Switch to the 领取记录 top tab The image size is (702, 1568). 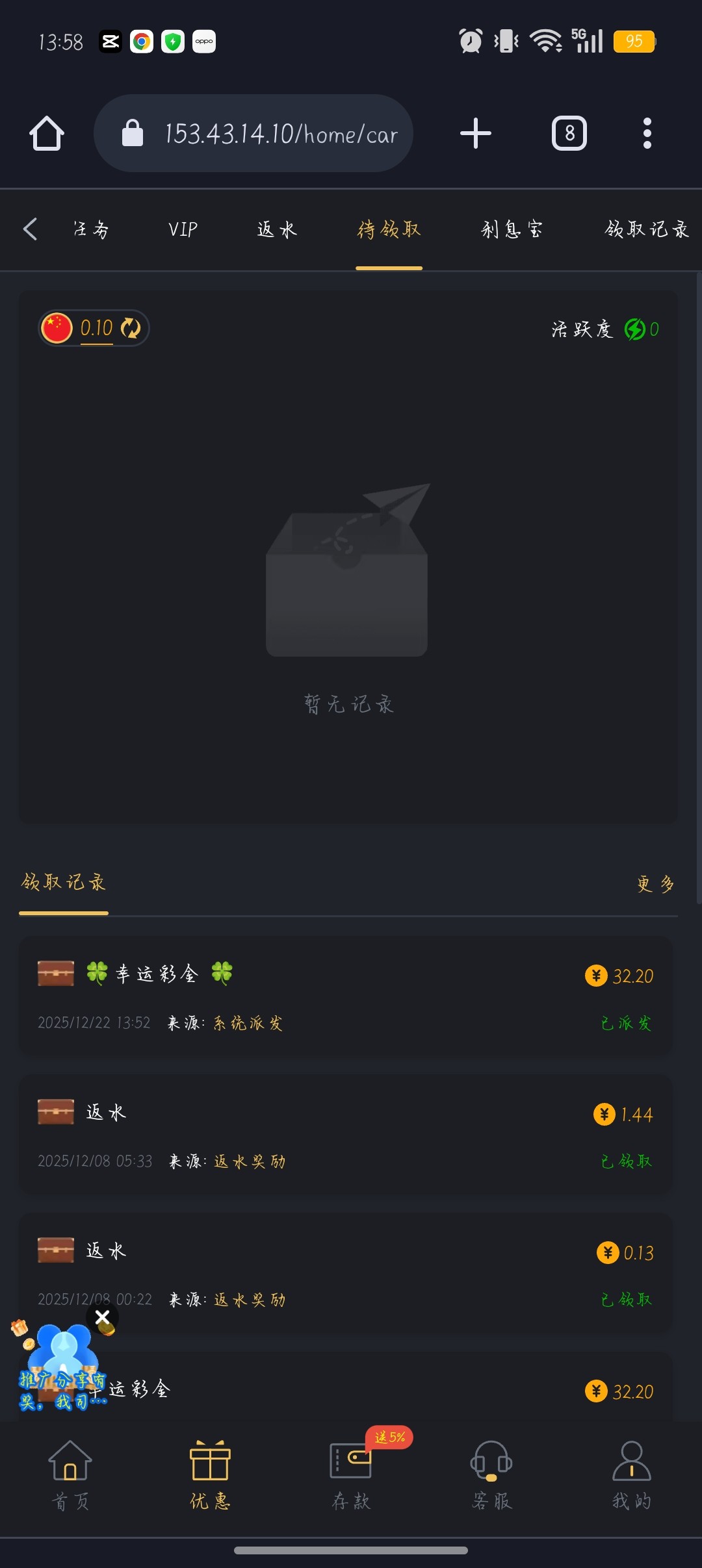pyautogui.click(x=646, y=229)
